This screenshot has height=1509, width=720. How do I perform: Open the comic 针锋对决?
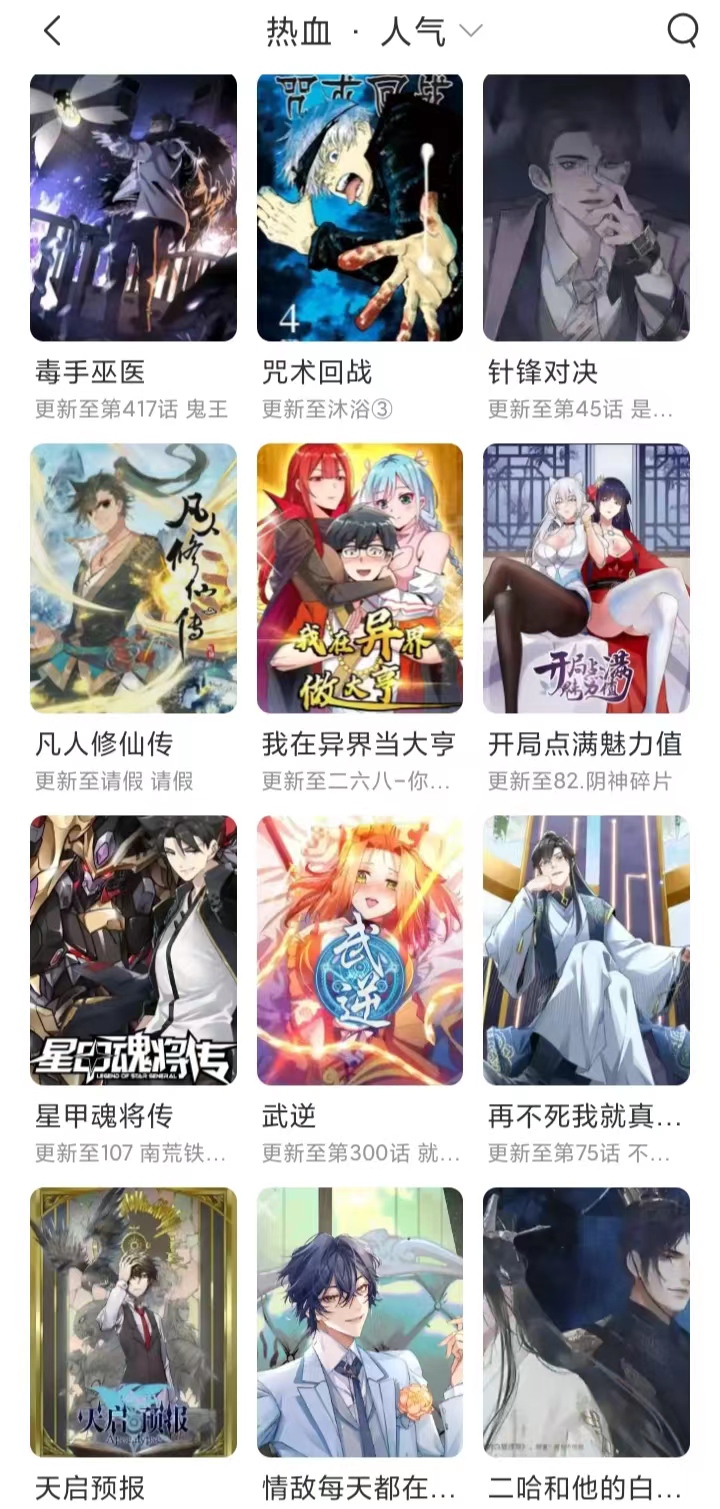pyautogui.click(x=586, y=208)
